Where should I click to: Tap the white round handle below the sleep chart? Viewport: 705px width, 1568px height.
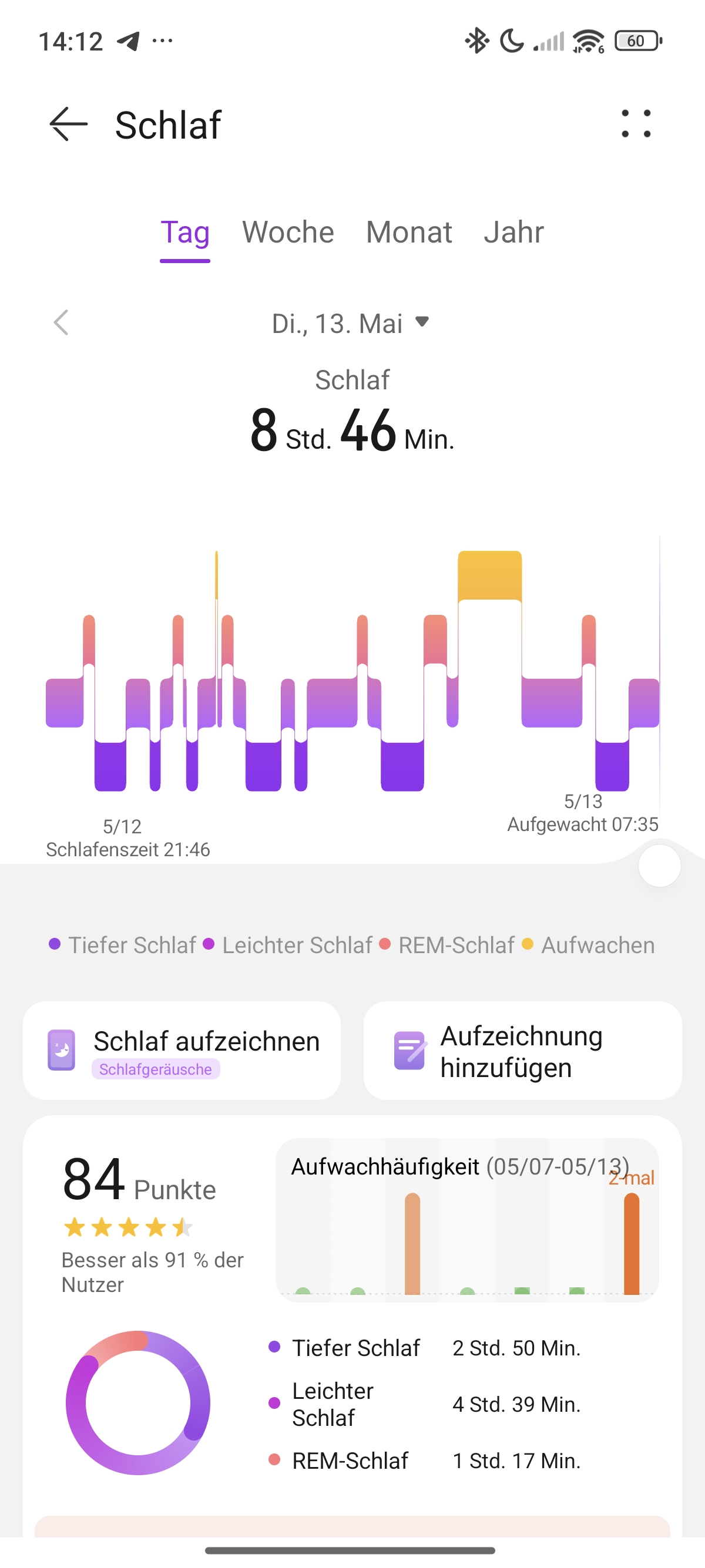pyautogui.click(x=659, y=866)
